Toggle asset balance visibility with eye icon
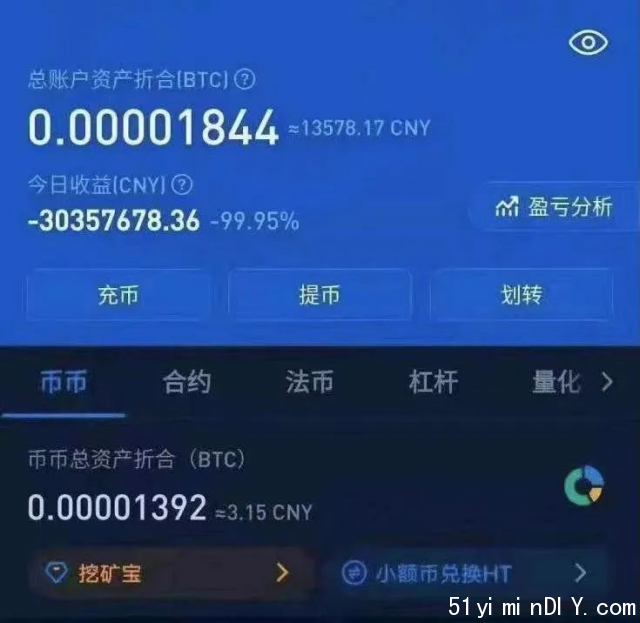The height and width of the screenshot is (623, 640). click(588, 43)
